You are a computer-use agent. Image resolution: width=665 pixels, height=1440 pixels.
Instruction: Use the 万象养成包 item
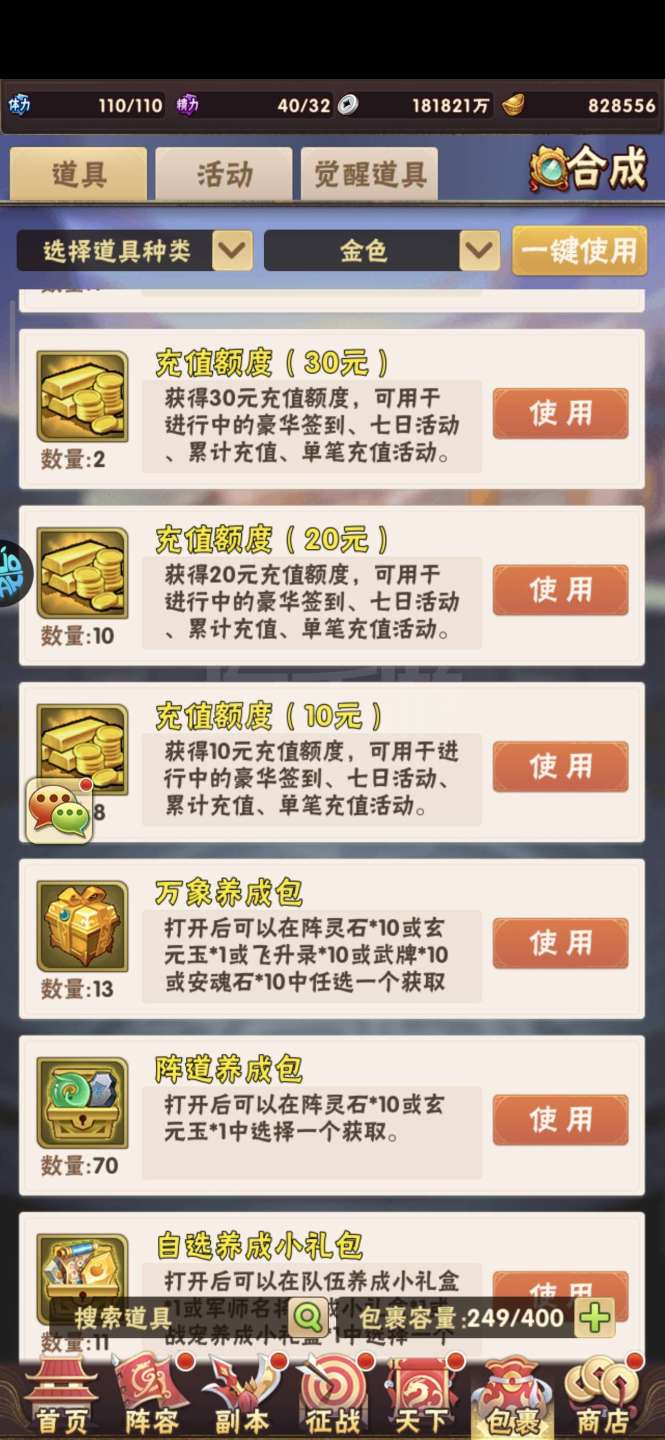[x=561, y=943]
